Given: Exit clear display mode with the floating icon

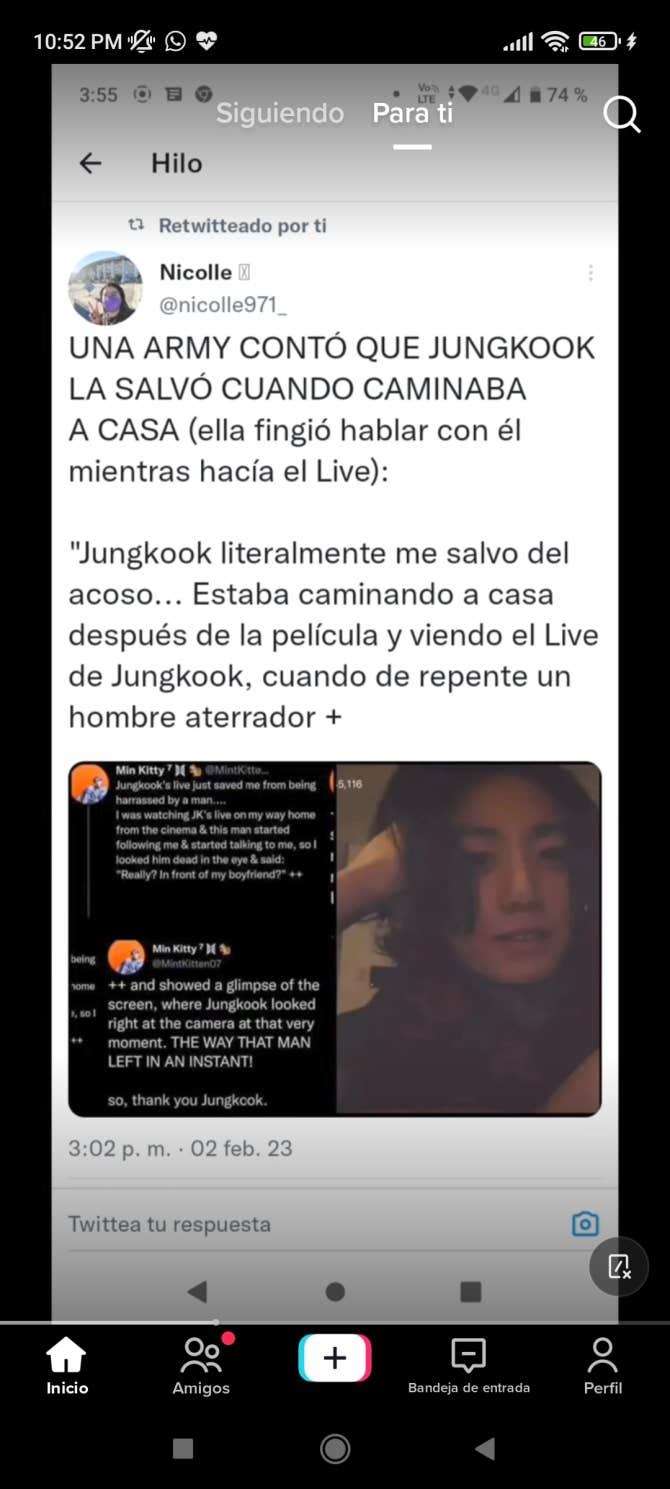Looking at the screenshot, I should click(x=619, y=1267).
